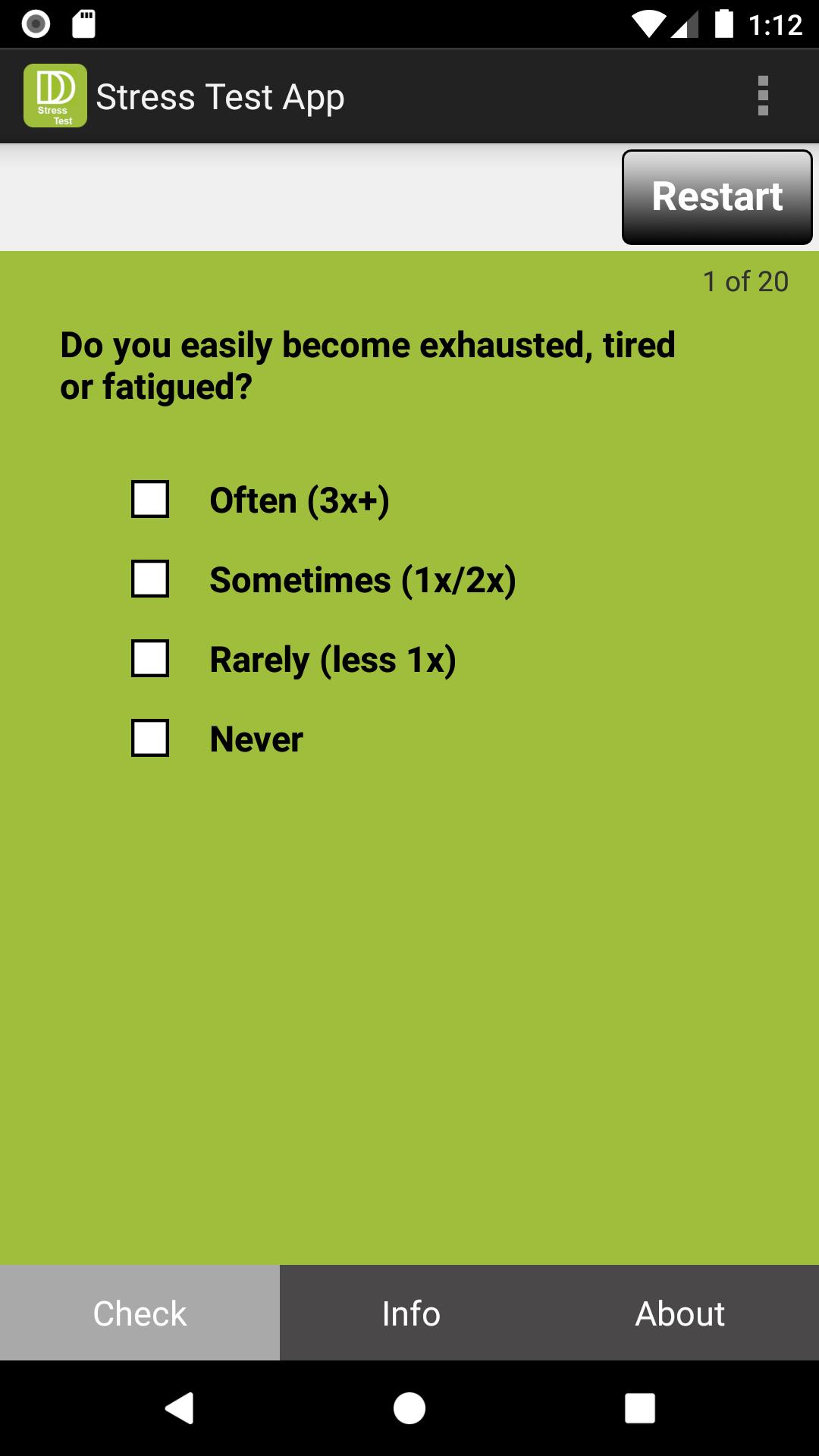Tap the Restart button
The width and height of the screenshot is (819, 1456).
point(717,197)
